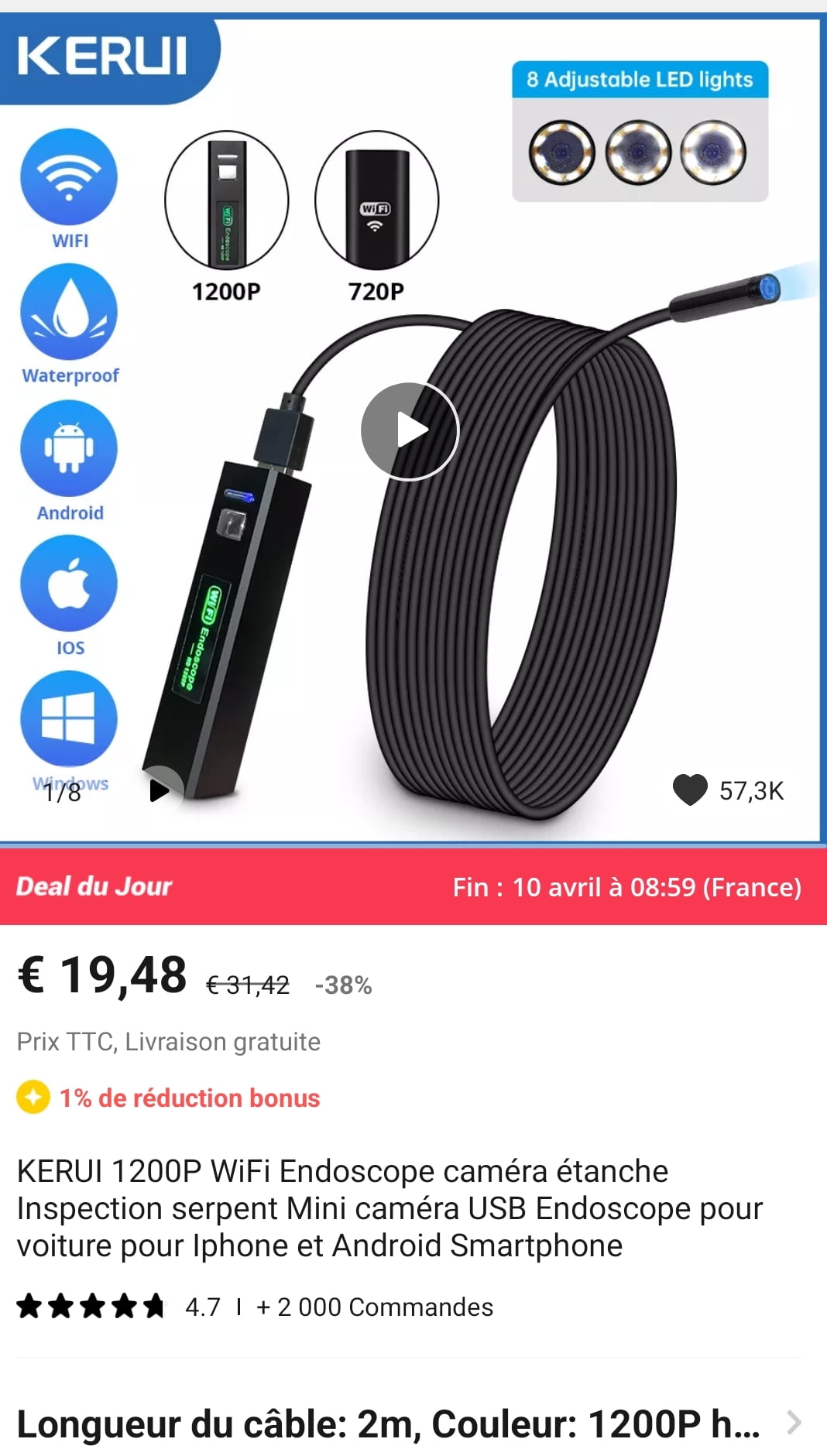
Task: Tap the small video play icon beside 1/8
Action: point(160,790)
